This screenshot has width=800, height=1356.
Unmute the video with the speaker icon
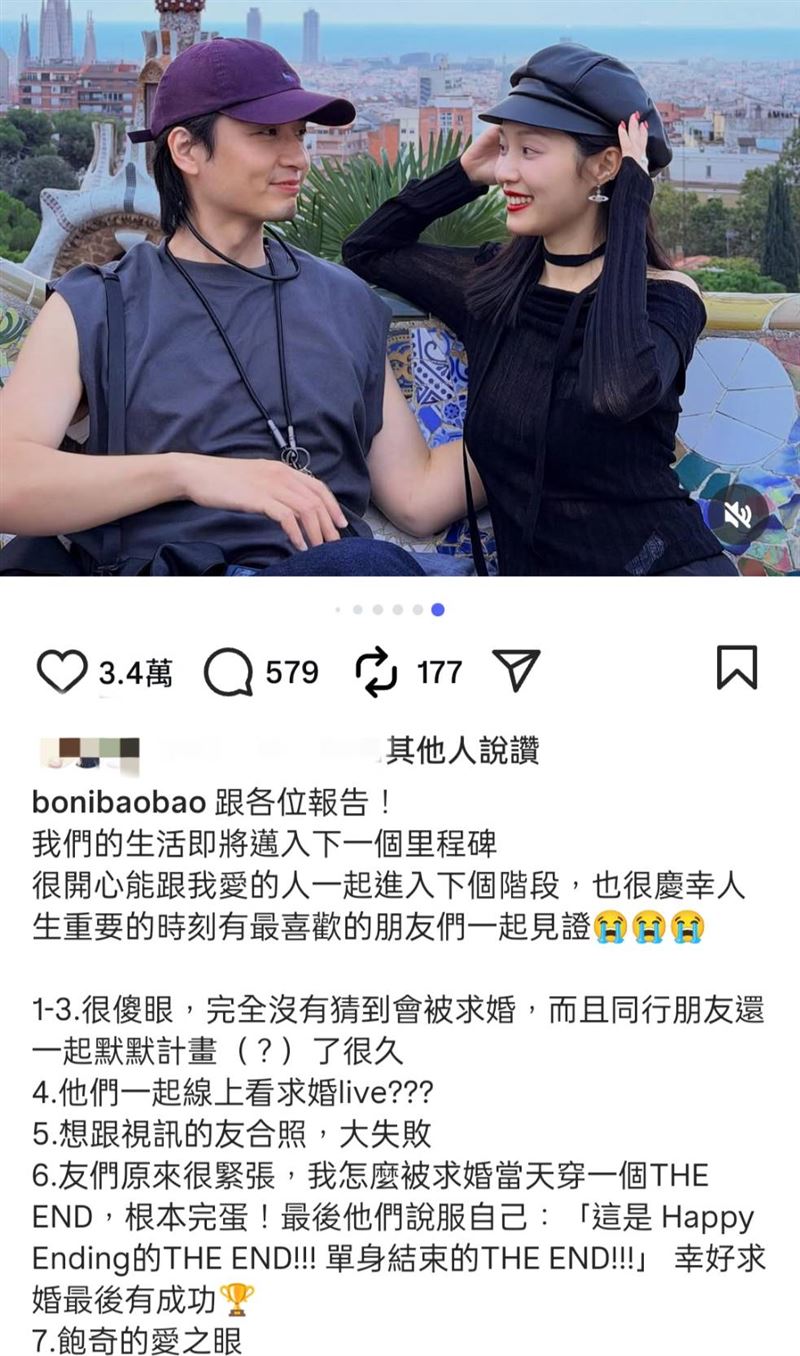click(x=739, y=515)
